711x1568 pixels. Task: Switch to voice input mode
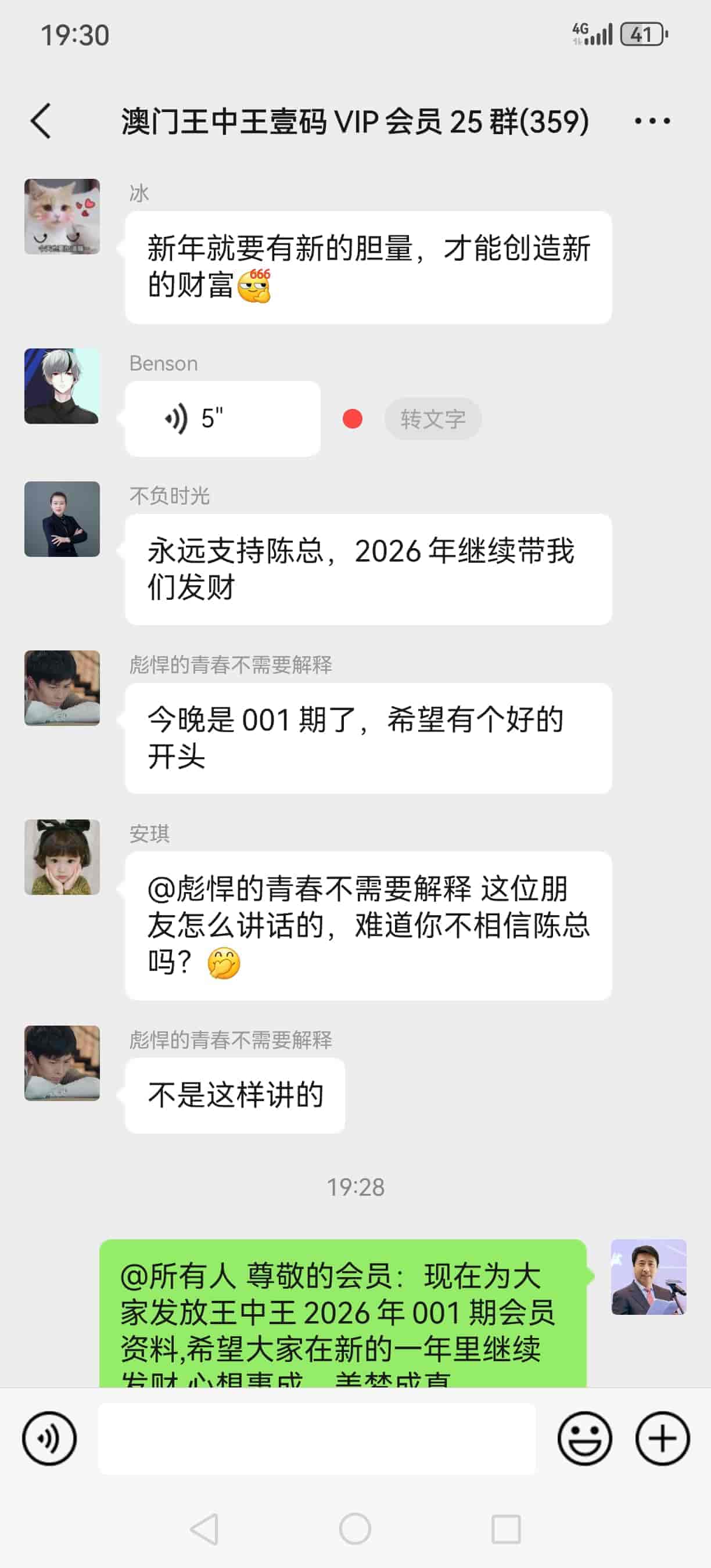(49, 1438)
